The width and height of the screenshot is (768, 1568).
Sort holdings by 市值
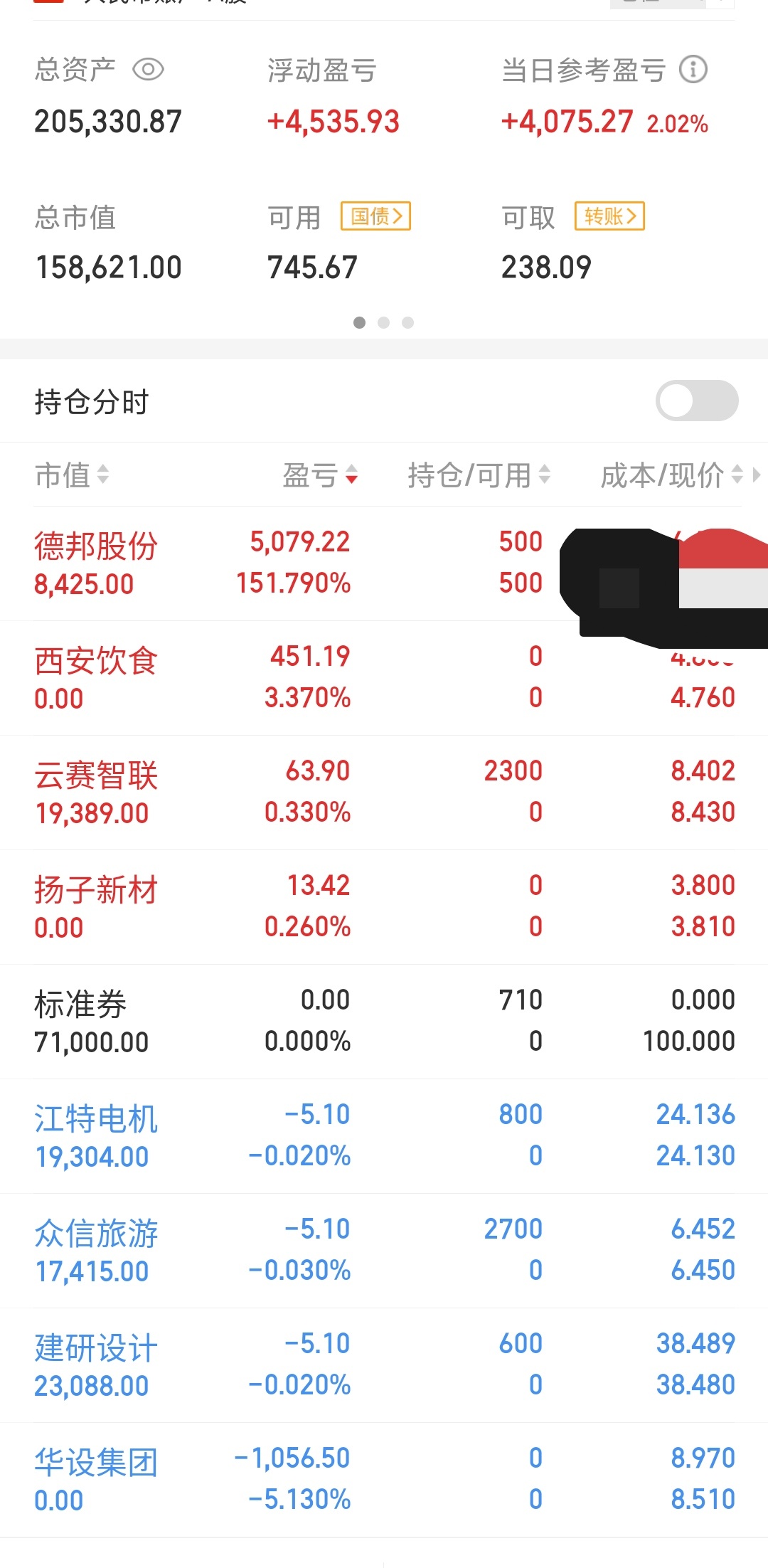(x=72, y=475)
